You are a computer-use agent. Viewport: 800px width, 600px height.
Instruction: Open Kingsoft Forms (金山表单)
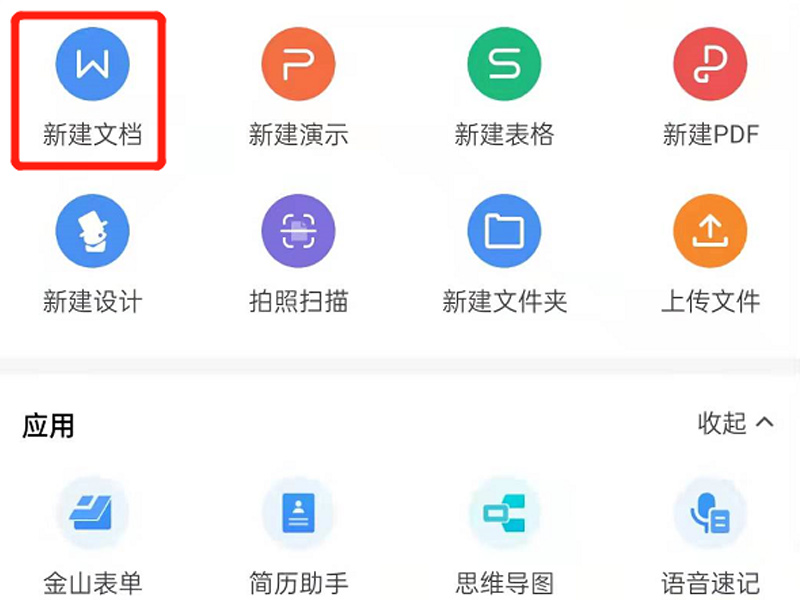(92, 514)
